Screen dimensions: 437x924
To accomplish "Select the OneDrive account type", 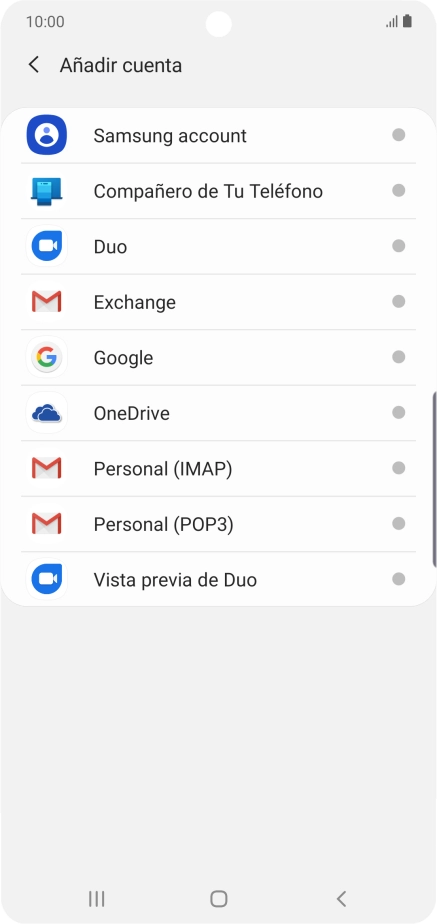I will [218, 413].
